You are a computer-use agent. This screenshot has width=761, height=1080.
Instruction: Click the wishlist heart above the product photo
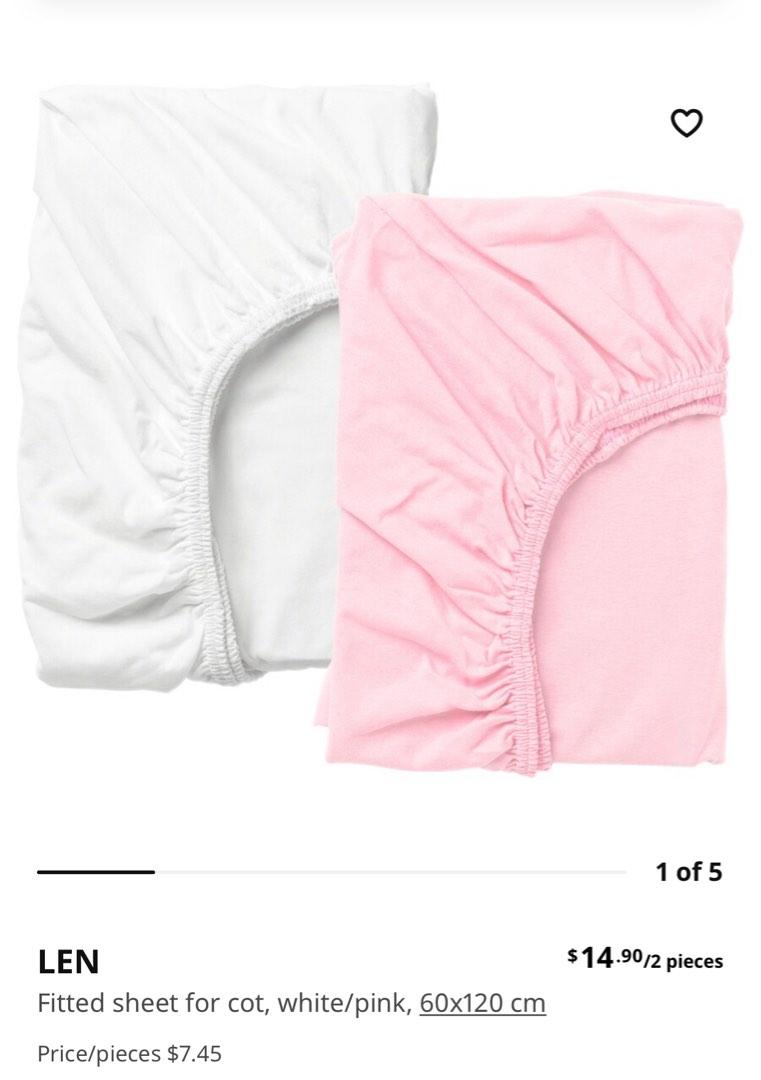[x=688, y=125]
